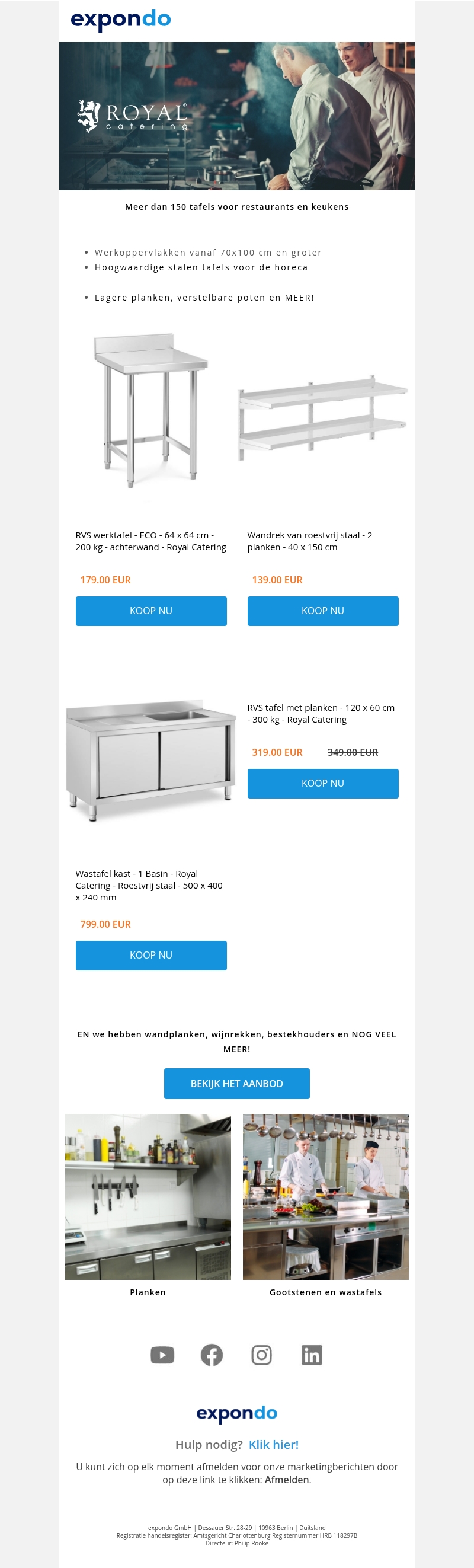The image size is (474, 1568).
Task: Tap KOOP NU under the Wastafel kast
Action: 151,955
